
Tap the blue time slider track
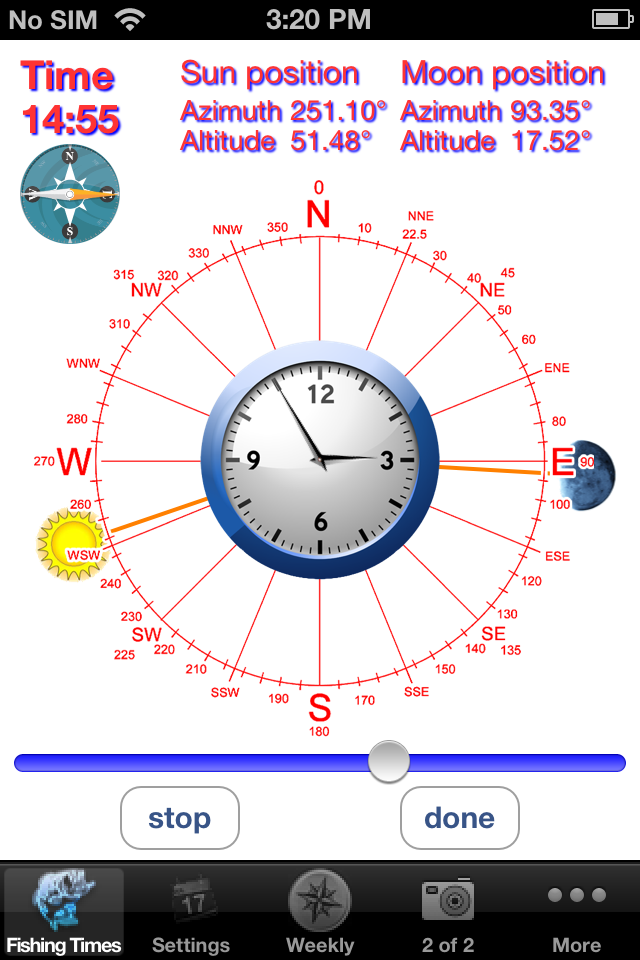pyautogui.click(x=200, y=763)
